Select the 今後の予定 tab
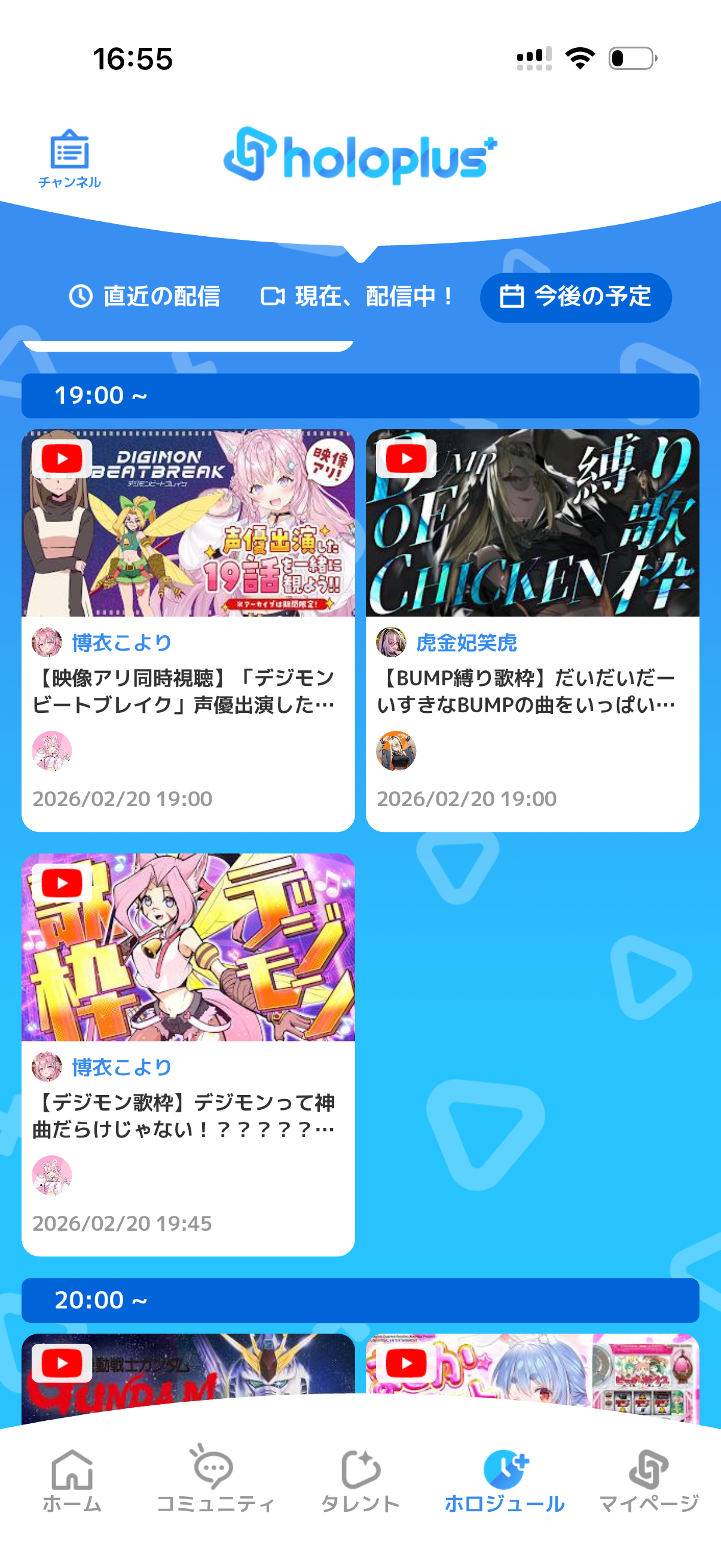Screen dimensions: 721x1568 [575, 297]
